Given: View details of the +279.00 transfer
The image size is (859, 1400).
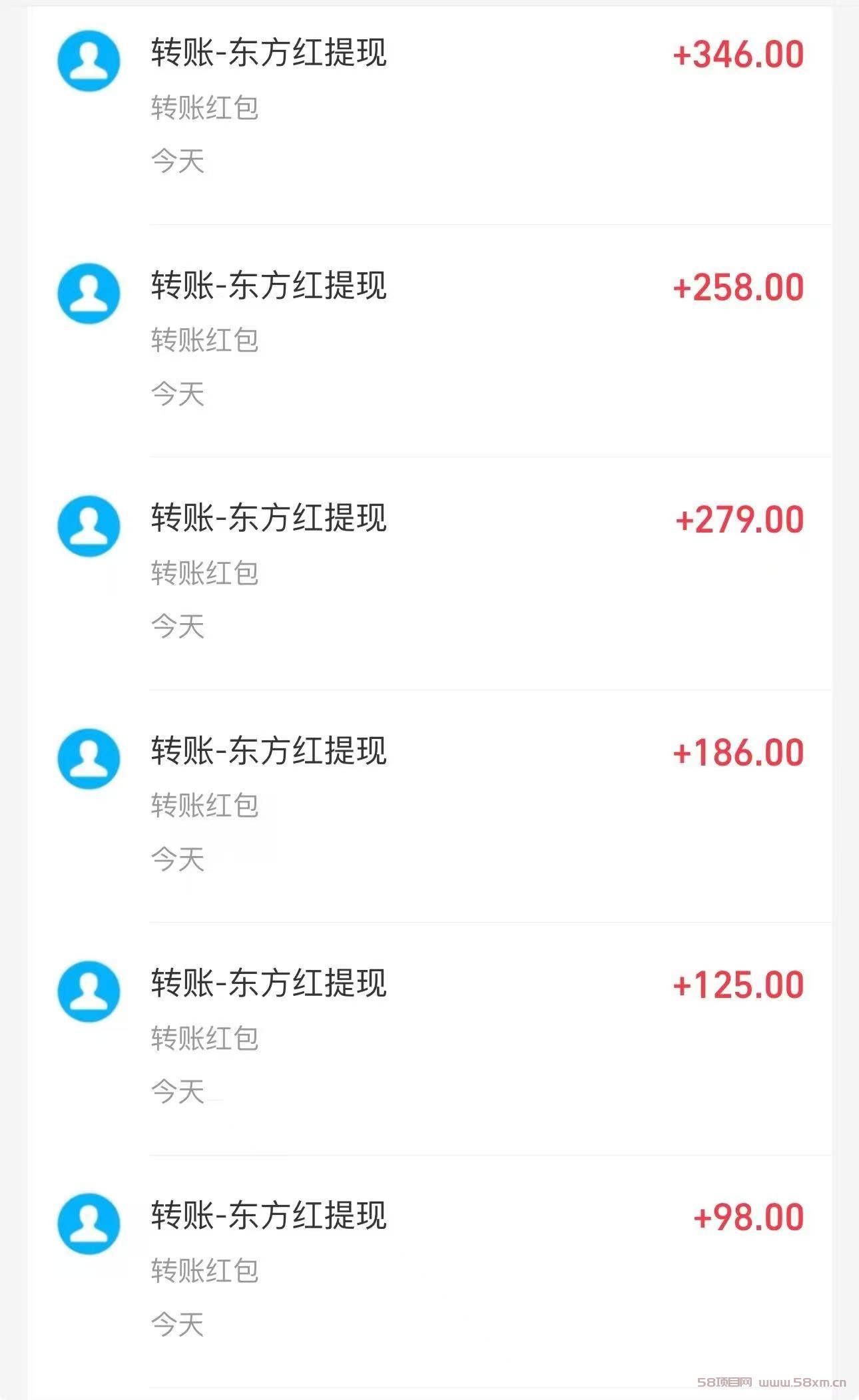Looking at the screenshot, I should click(429, 573).
